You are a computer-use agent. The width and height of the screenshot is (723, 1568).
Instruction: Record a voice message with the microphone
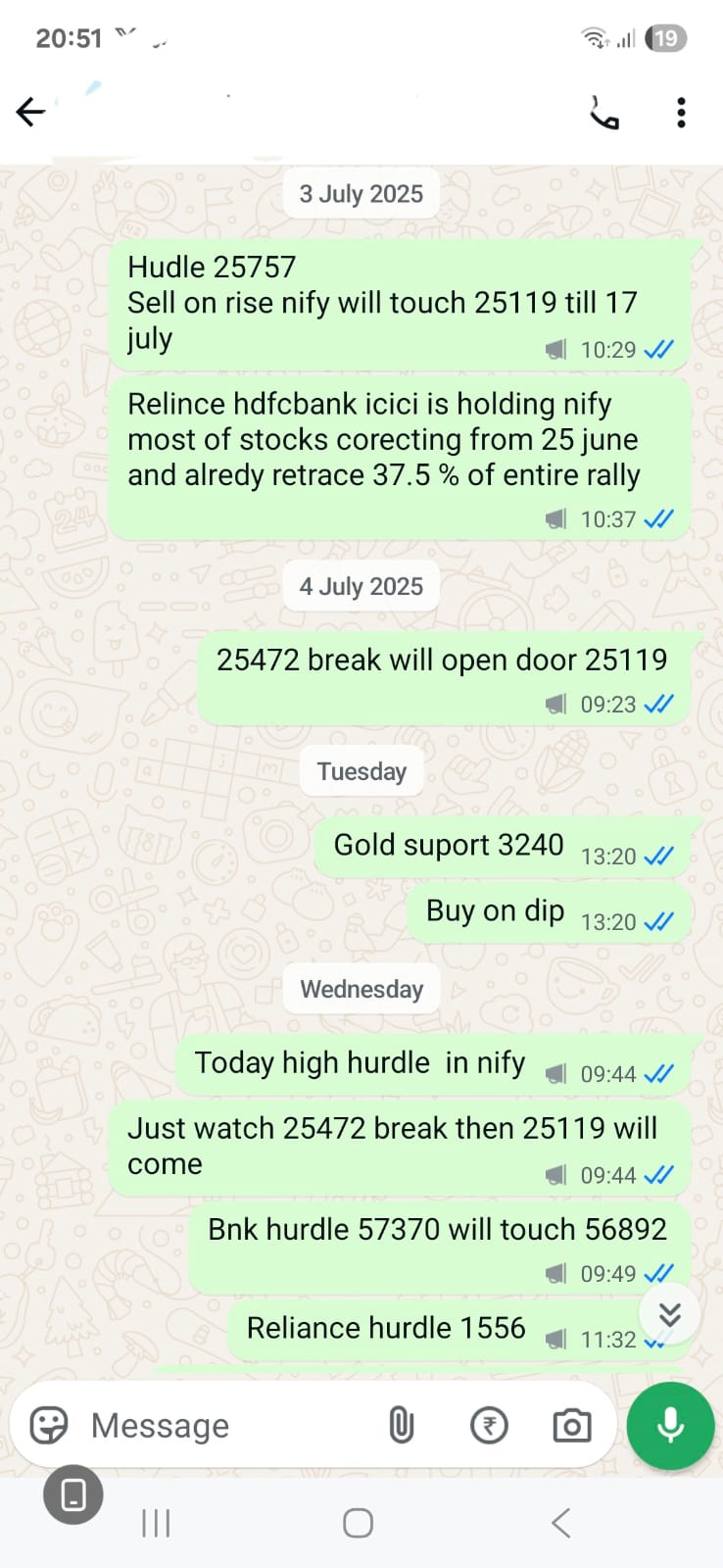click(670, 1426)
